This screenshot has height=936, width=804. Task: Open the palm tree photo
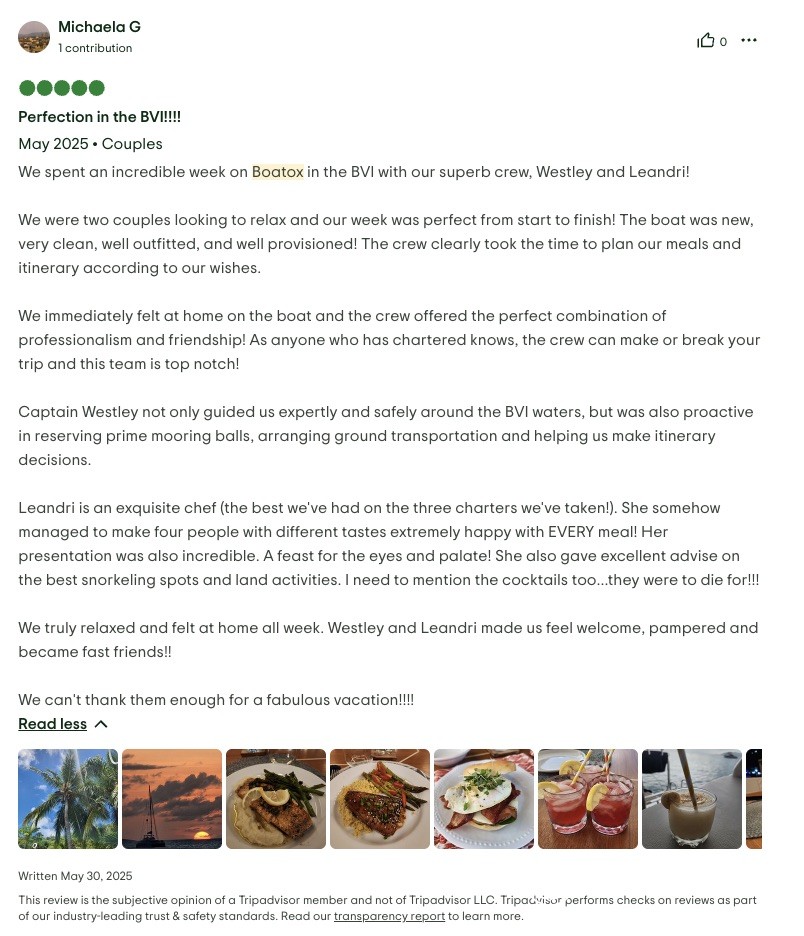tap(68, 799)
